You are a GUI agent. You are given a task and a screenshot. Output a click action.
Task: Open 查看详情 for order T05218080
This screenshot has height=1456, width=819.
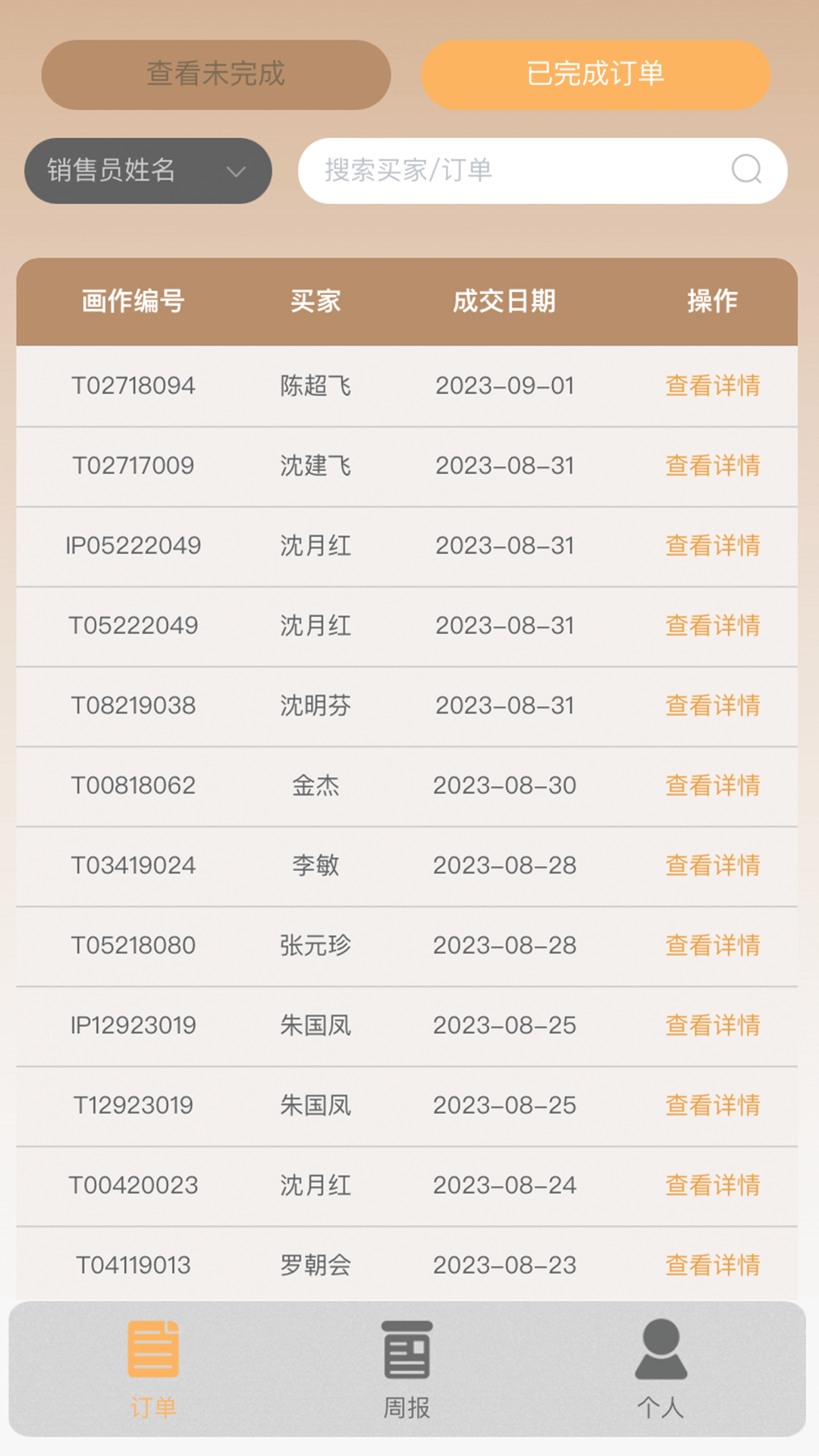pos(712,946)
